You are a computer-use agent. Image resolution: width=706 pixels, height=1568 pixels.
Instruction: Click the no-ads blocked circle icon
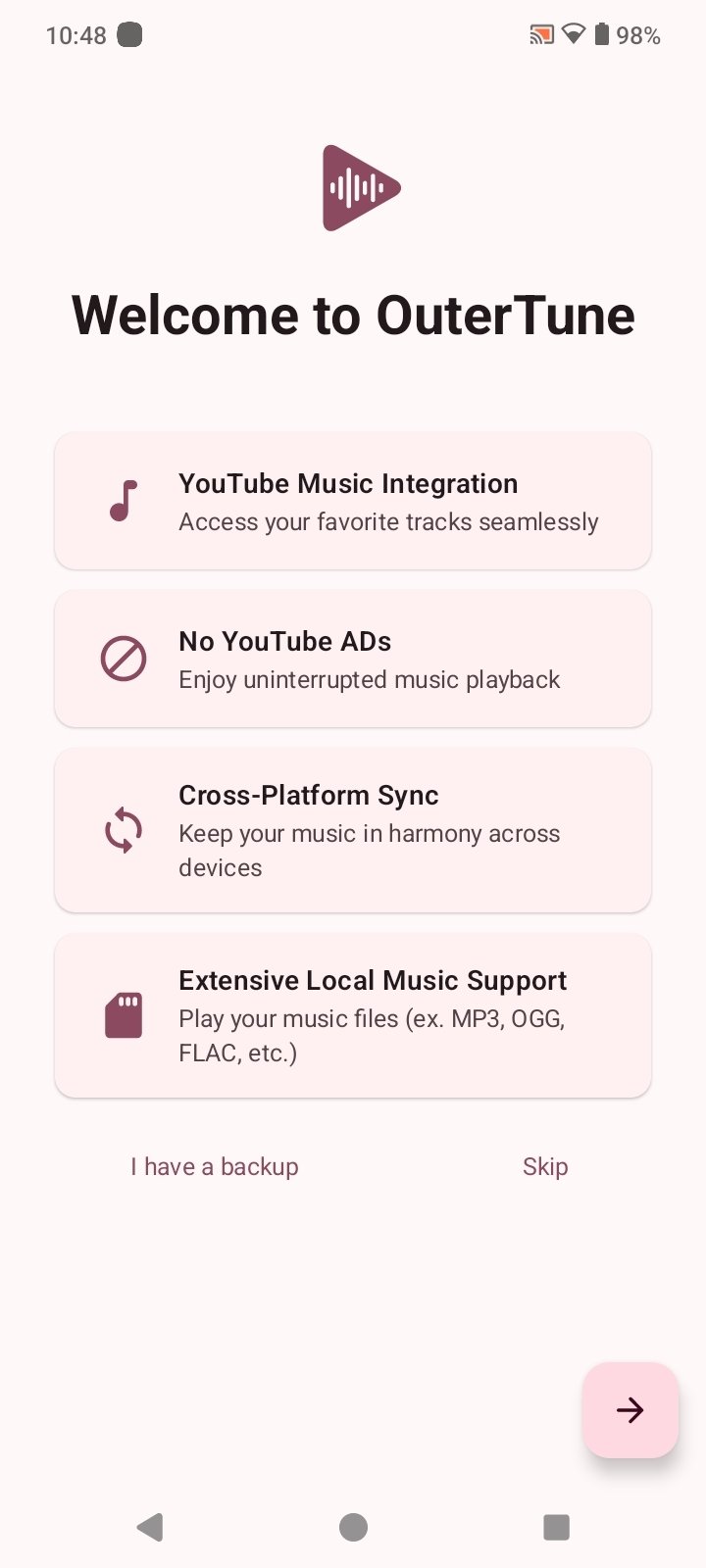pos(122,658)
